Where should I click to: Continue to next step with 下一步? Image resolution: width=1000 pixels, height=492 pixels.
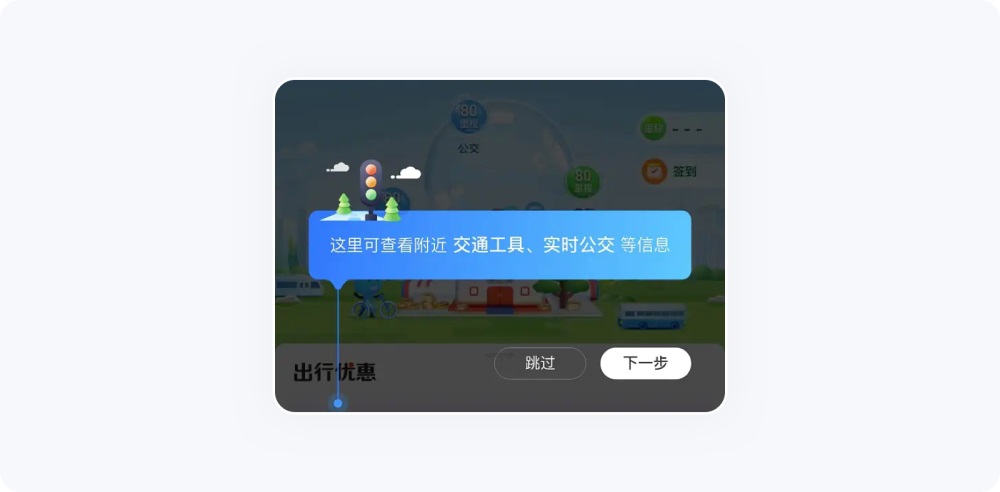(x=645, y=363)
